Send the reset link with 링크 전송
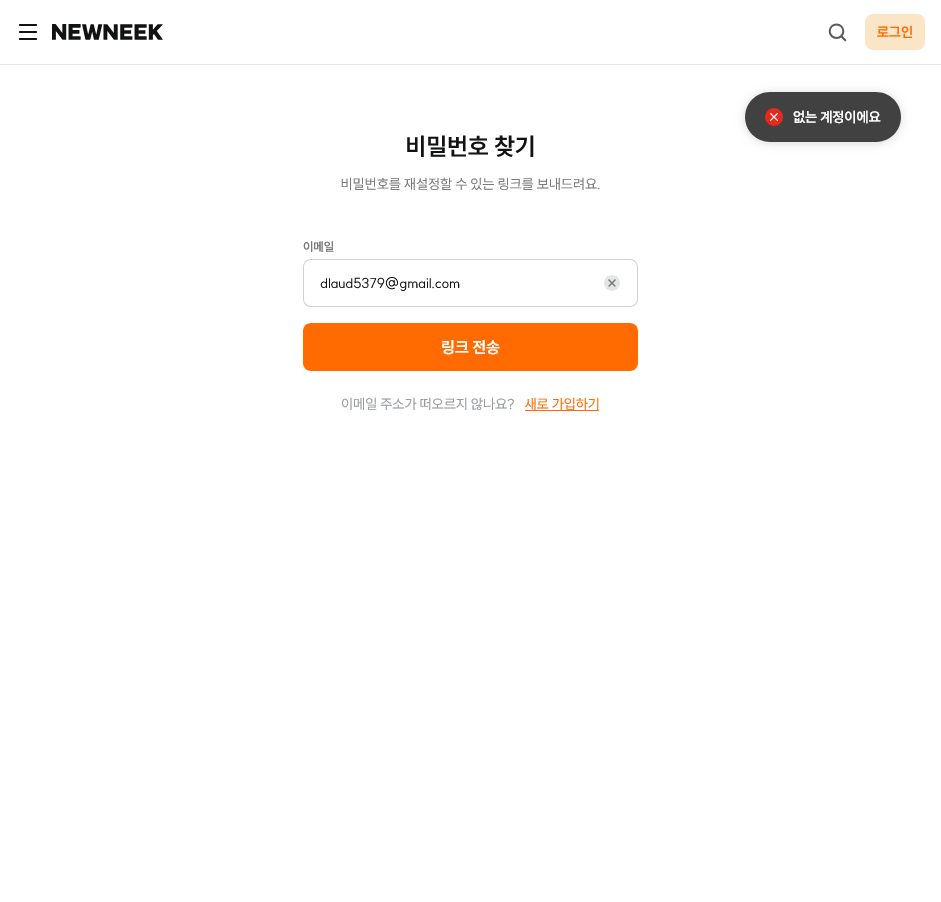Viewport: 941px width, 902px height. 470,347
